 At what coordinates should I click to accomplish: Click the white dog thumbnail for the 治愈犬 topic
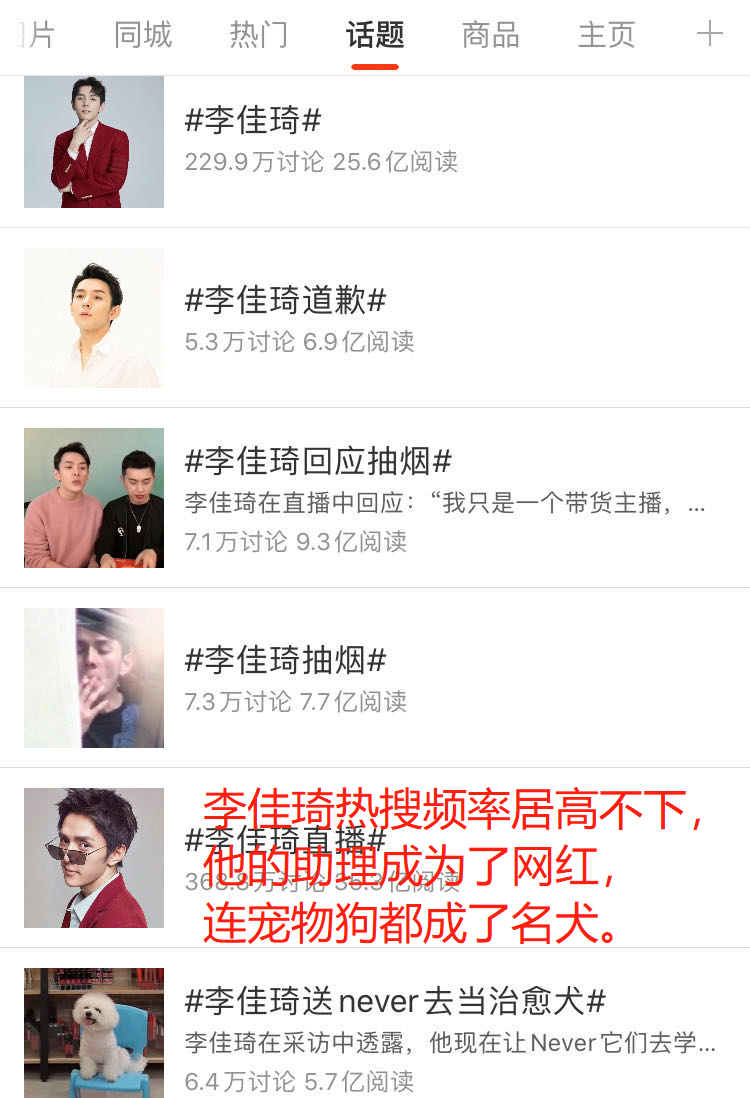(93, 1032)
